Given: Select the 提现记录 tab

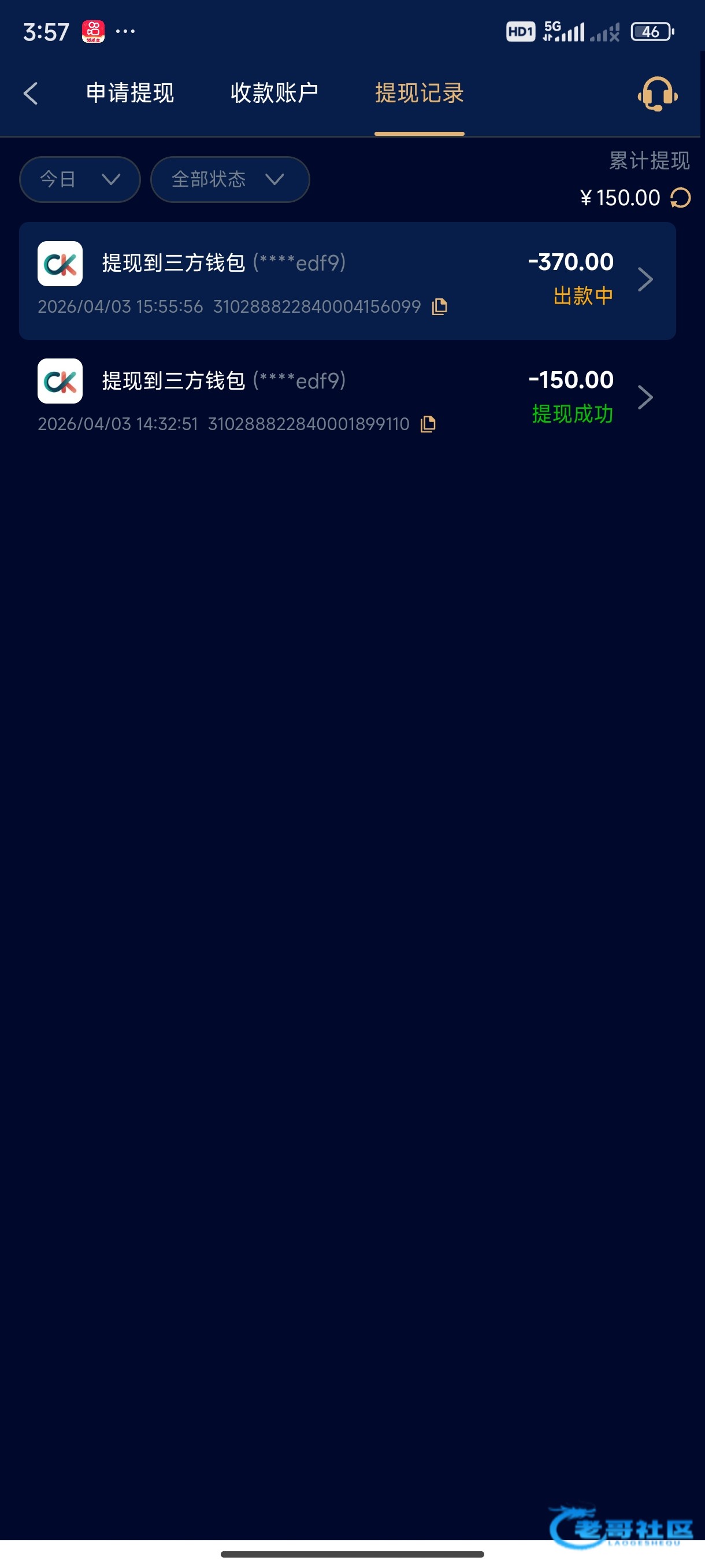Looking at the screenshot, I should [x=419, y=94].
